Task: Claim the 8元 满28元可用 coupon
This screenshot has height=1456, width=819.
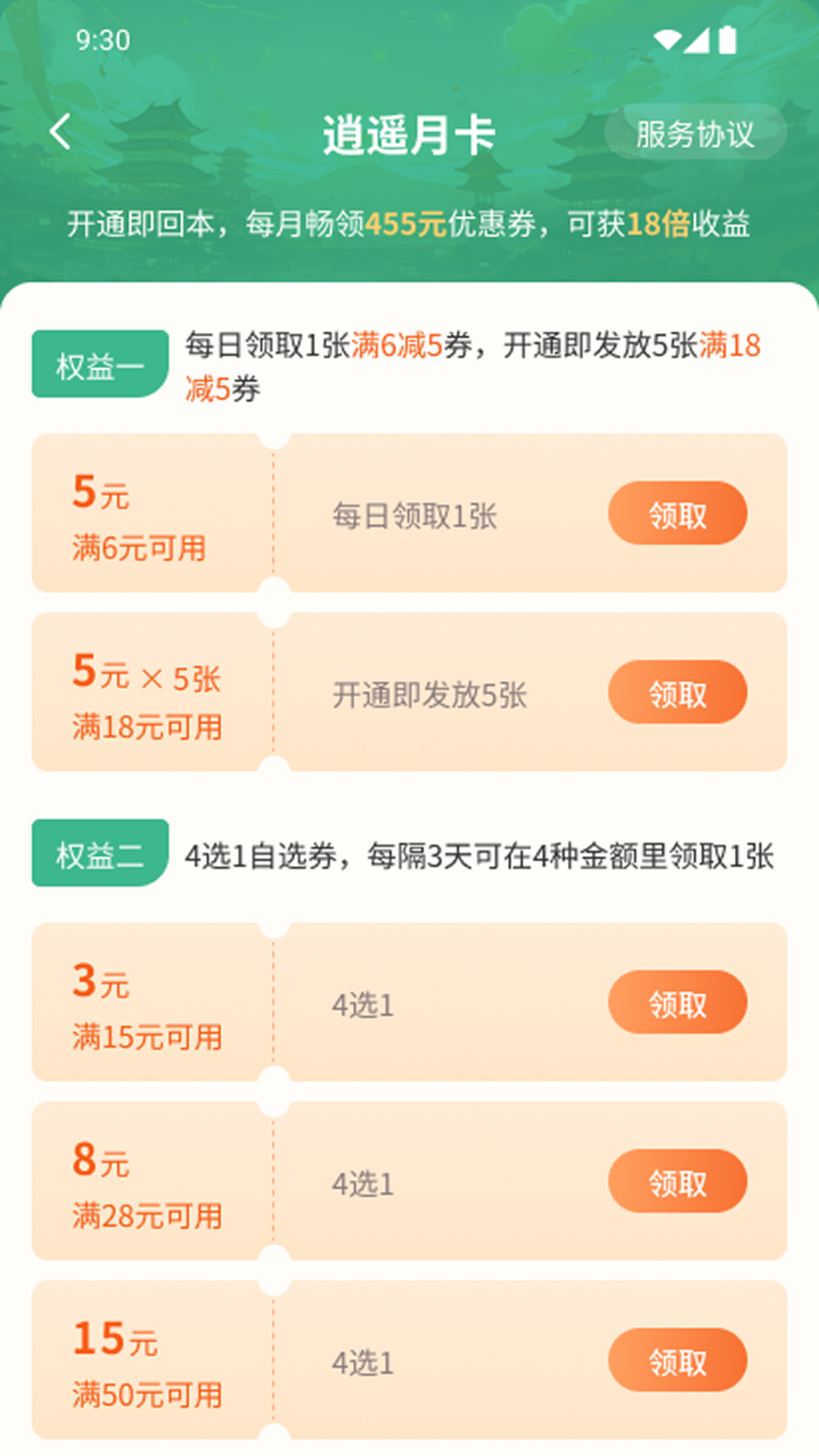Action: 677,1181
